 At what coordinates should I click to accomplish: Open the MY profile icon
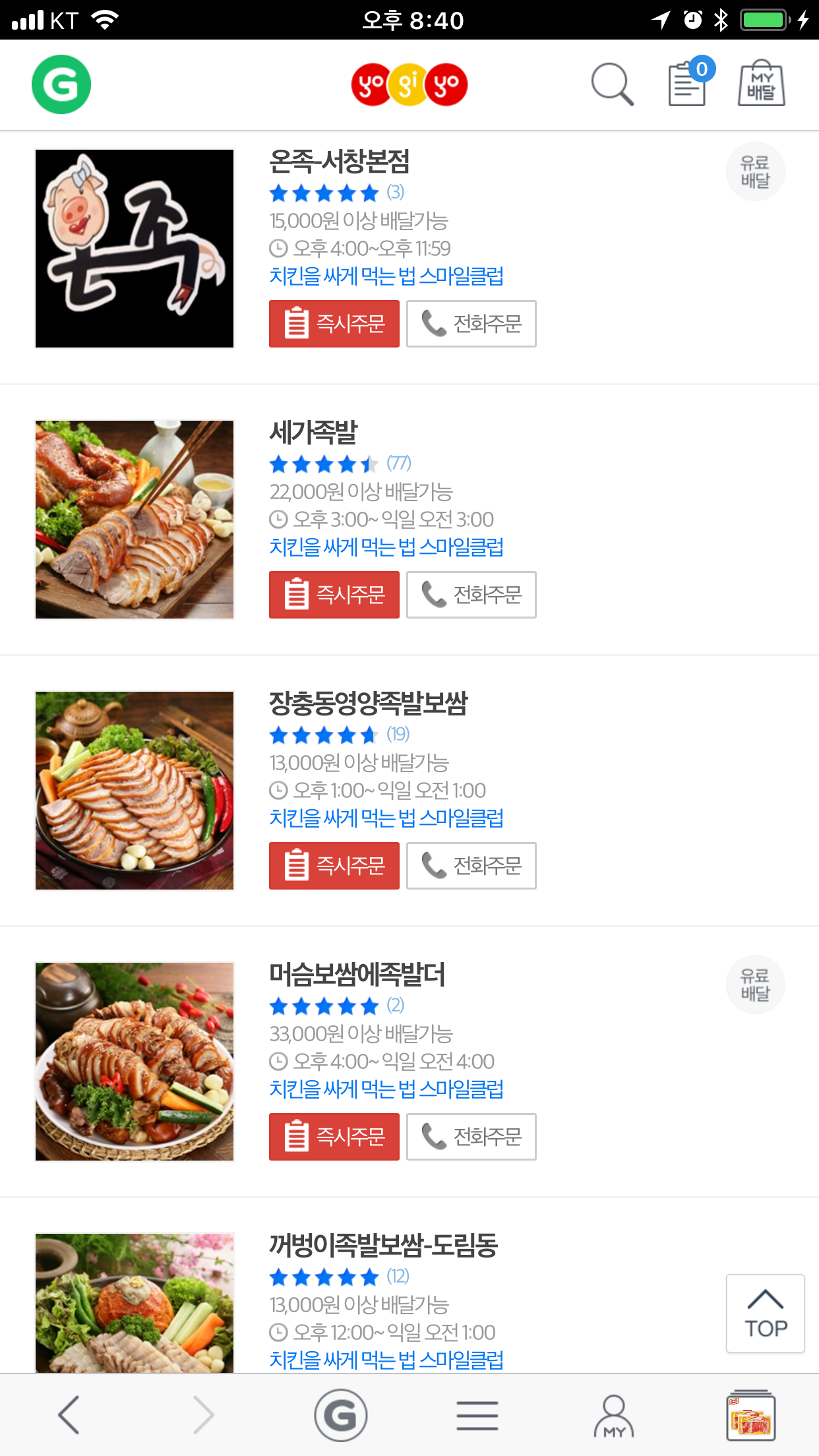click(x=613, y=1415)
